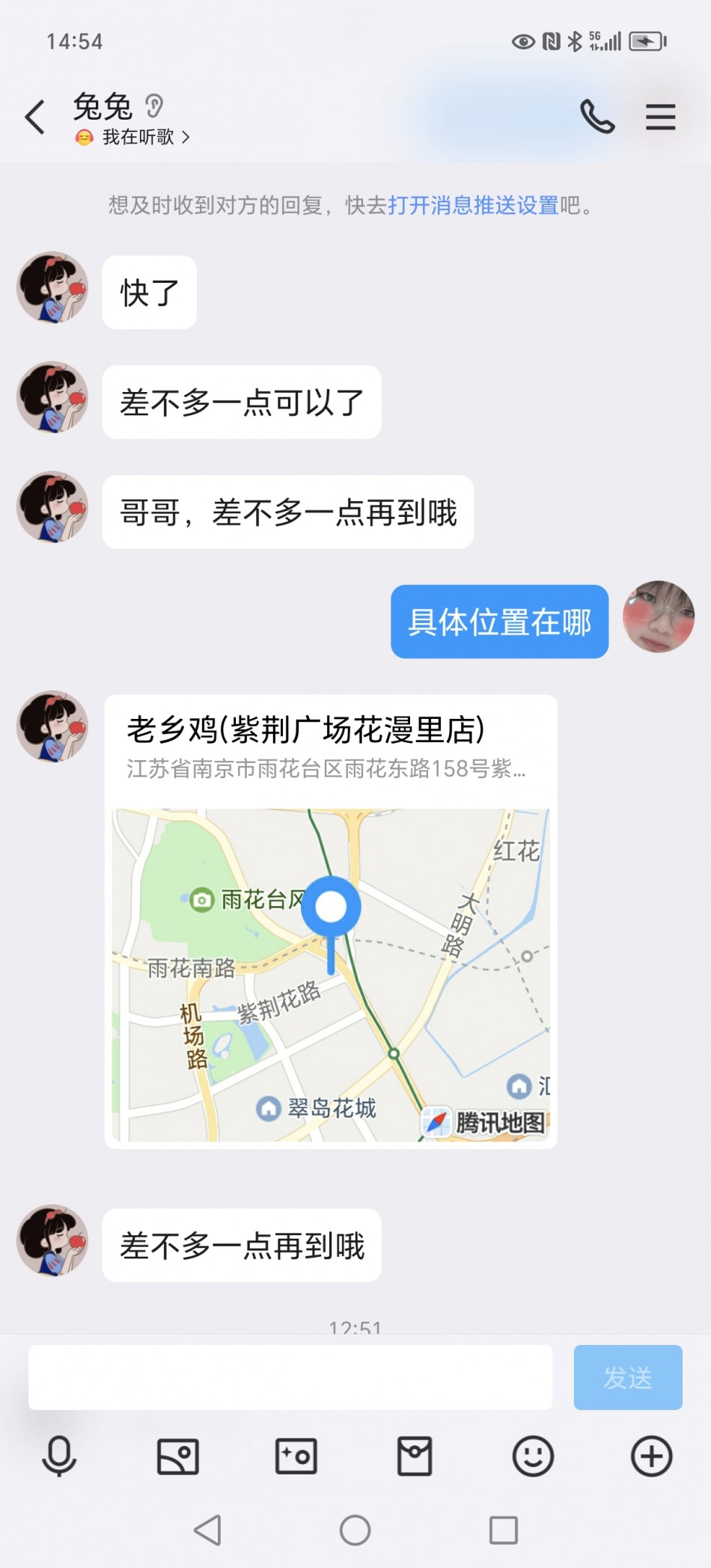Open the emoji panel

(533, 1457)
